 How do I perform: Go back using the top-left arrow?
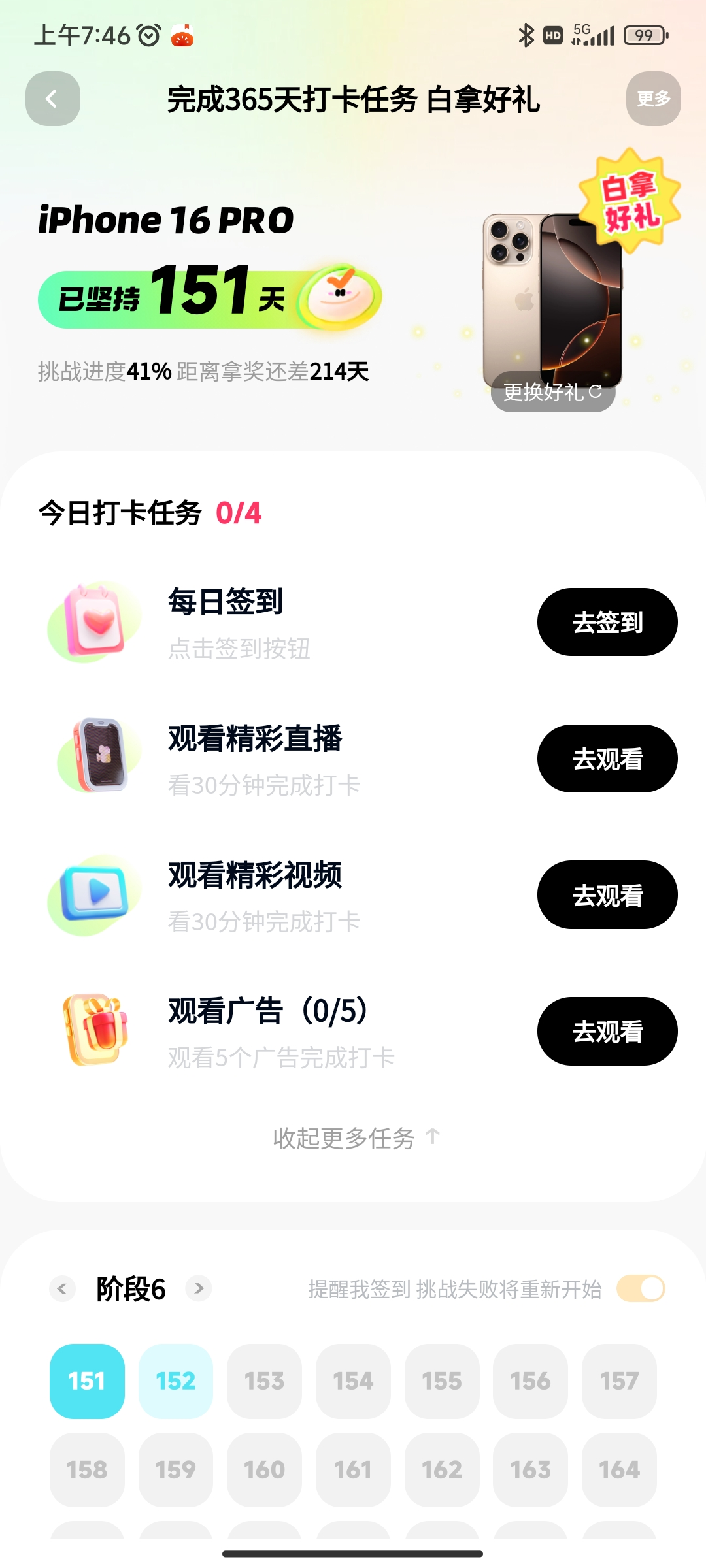[x=53, y=99]
